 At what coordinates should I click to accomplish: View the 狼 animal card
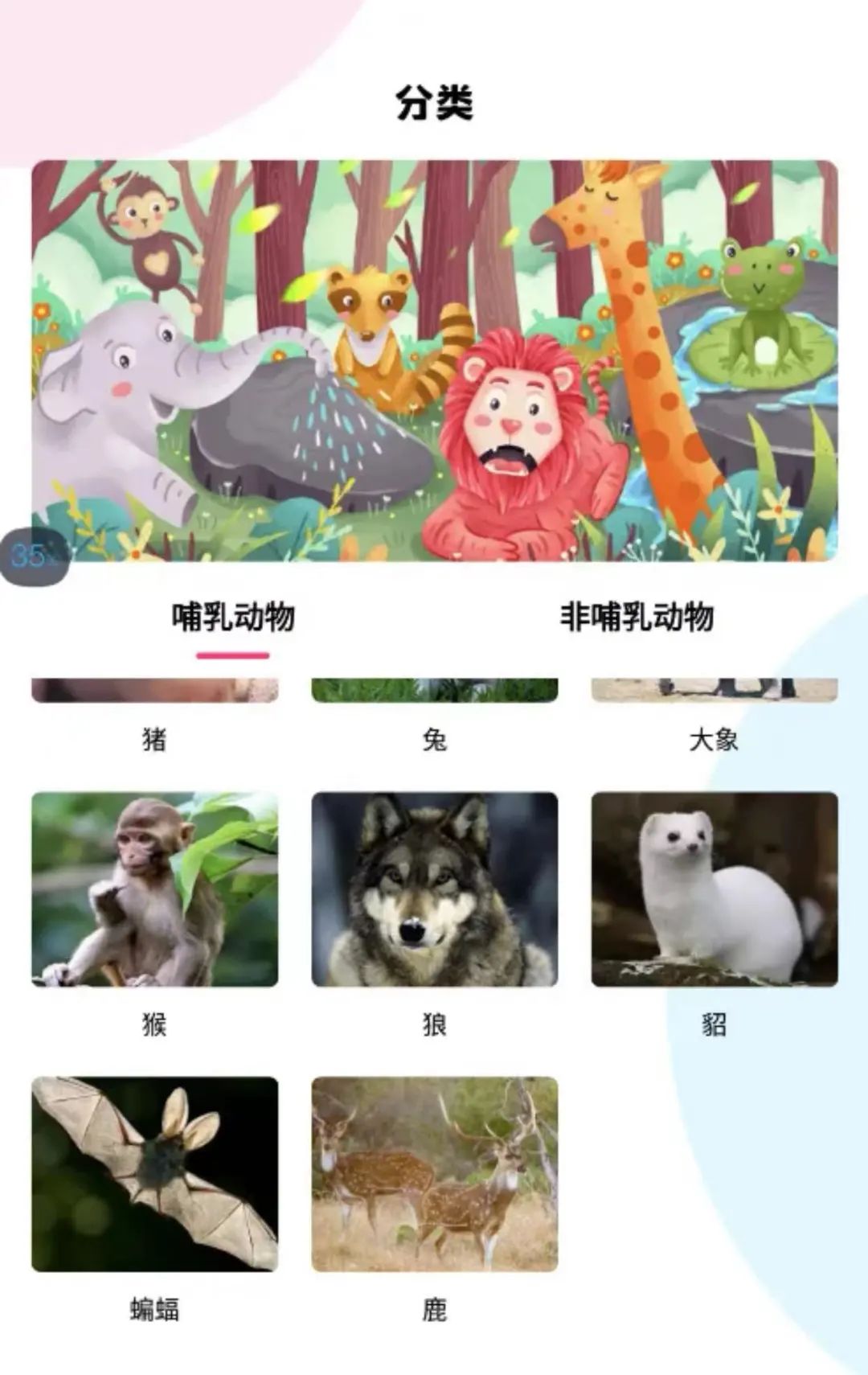(435, 889)
